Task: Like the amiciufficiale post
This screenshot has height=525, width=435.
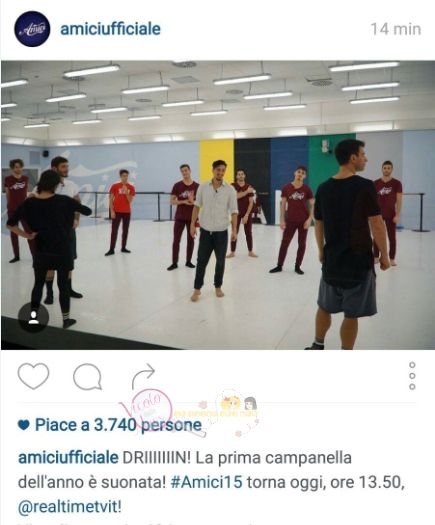Action: point(33,376)
